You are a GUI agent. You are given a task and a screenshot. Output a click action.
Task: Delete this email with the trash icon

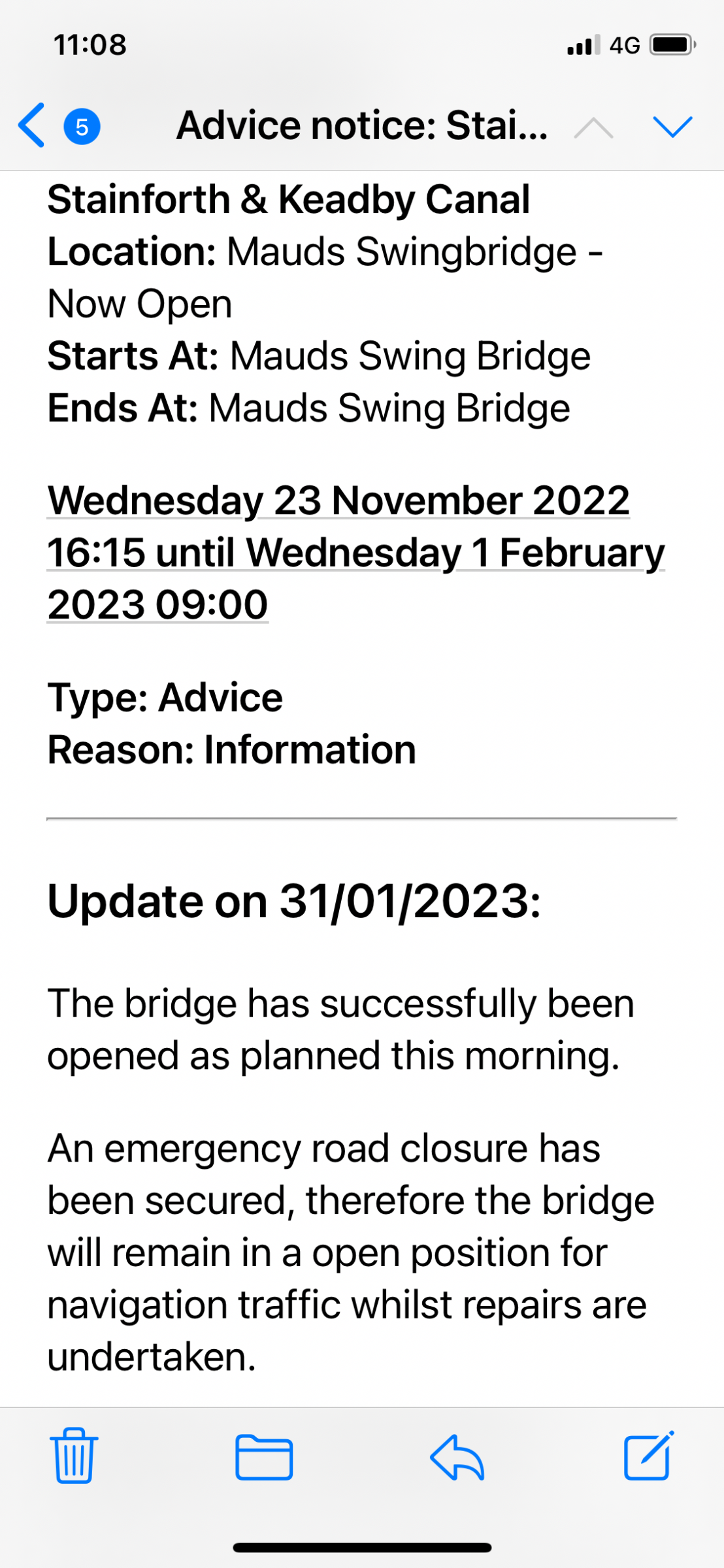74,1456
